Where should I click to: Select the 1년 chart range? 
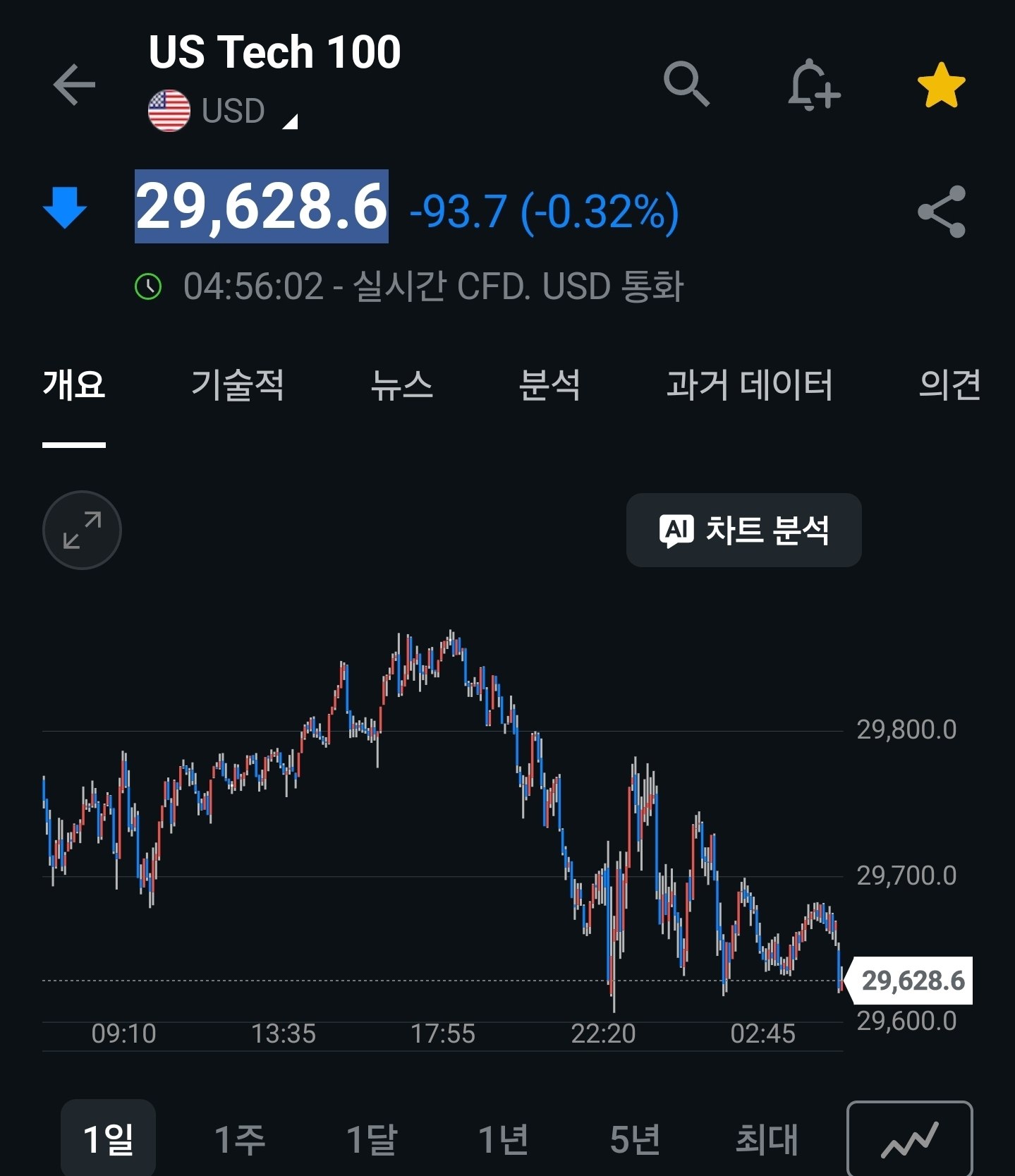tap(504, 1139)
